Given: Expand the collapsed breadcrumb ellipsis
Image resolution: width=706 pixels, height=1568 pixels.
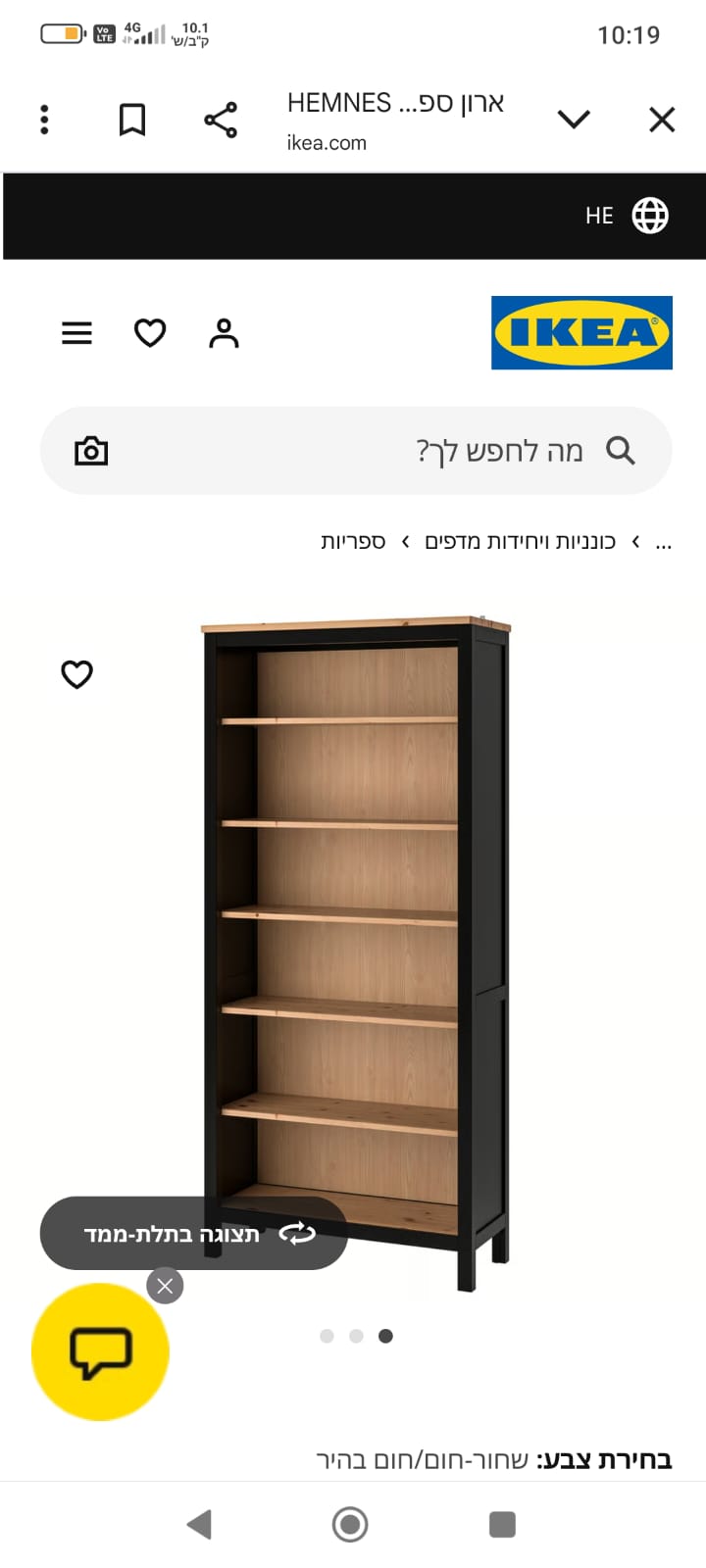Looking at the screenshot, I should [664, 542].
